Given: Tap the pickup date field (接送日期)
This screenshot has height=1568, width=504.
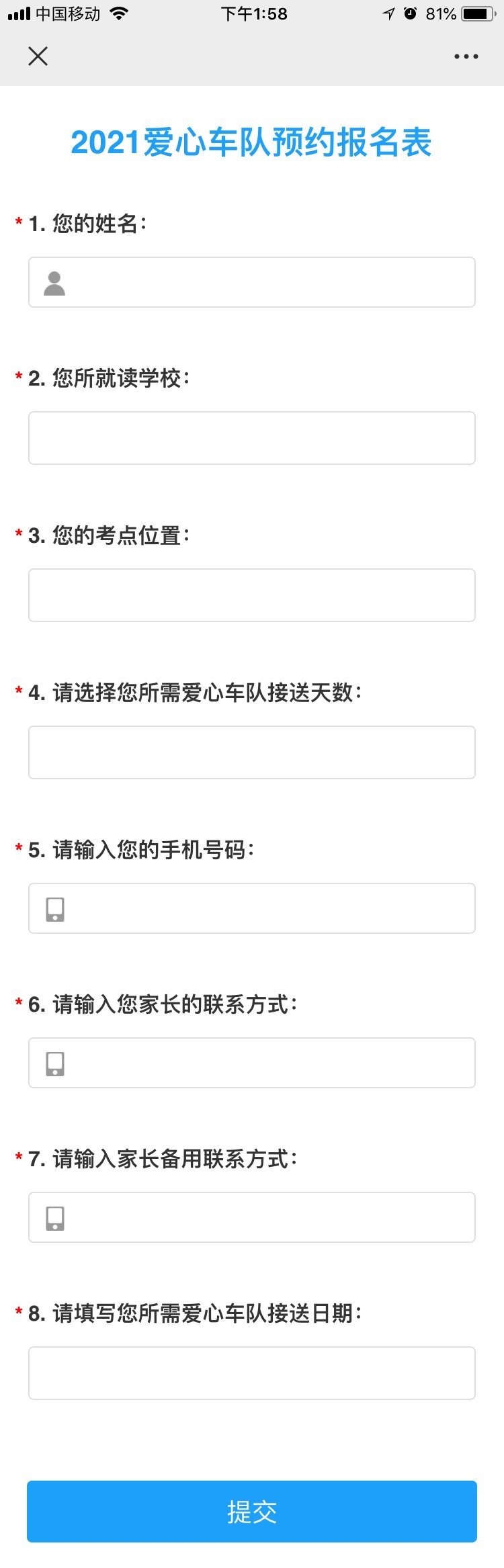Looking at the screenshot, I should [252, 1373].
